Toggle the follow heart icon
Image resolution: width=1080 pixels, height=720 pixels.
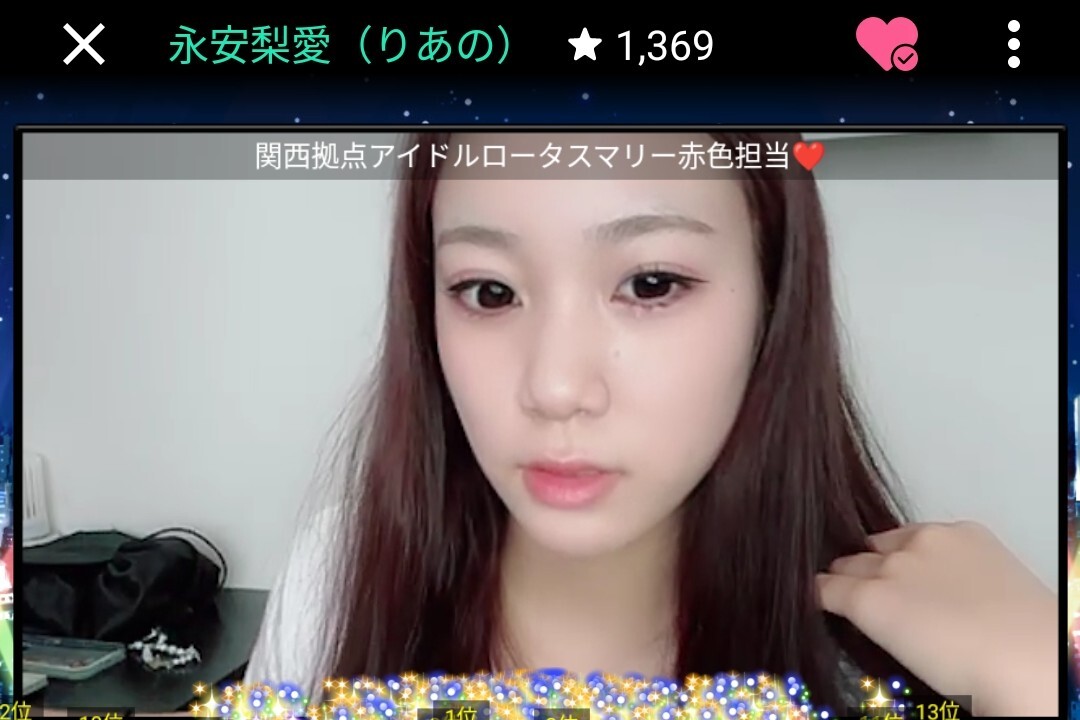click(886, 43)
